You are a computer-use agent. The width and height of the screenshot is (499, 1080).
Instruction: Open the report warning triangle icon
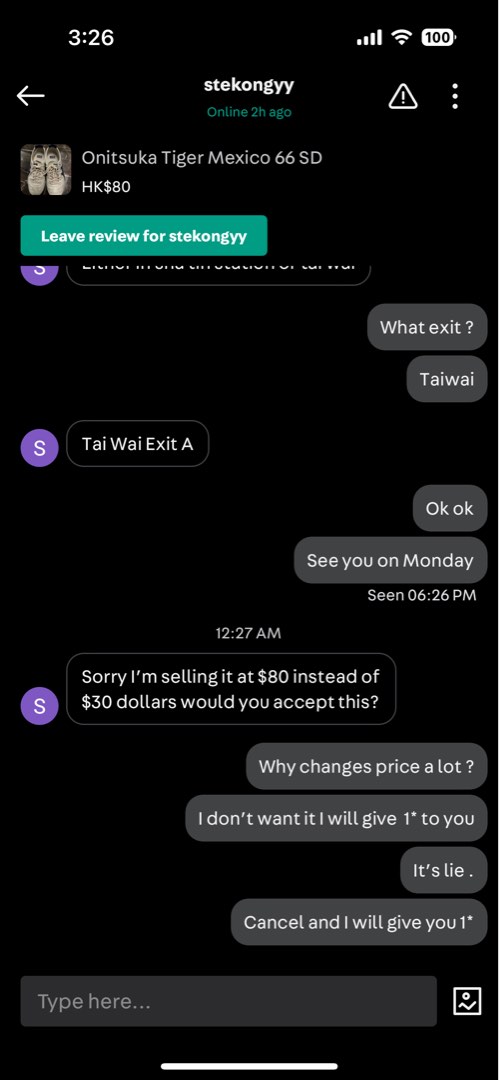(403, 96)
